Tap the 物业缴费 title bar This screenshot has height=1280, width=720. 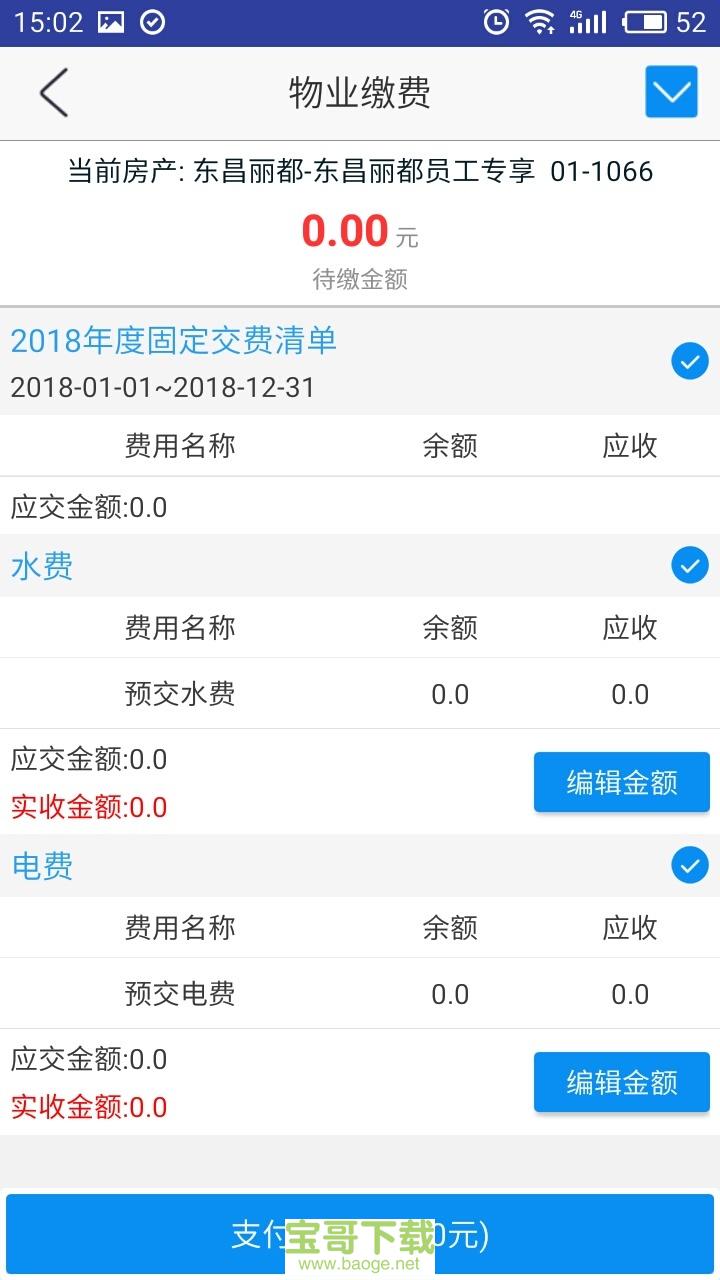[x=360, y=91]
